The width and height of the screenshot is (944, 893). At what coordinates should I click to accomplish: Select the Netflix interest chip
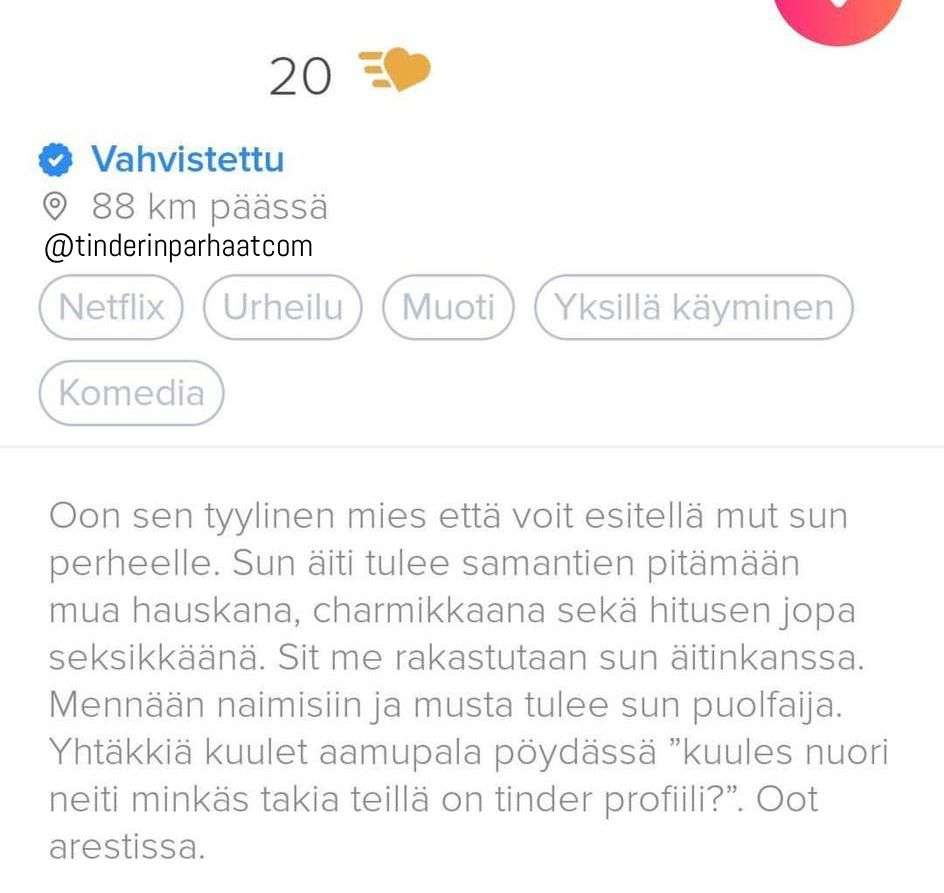tap(111, 307)
